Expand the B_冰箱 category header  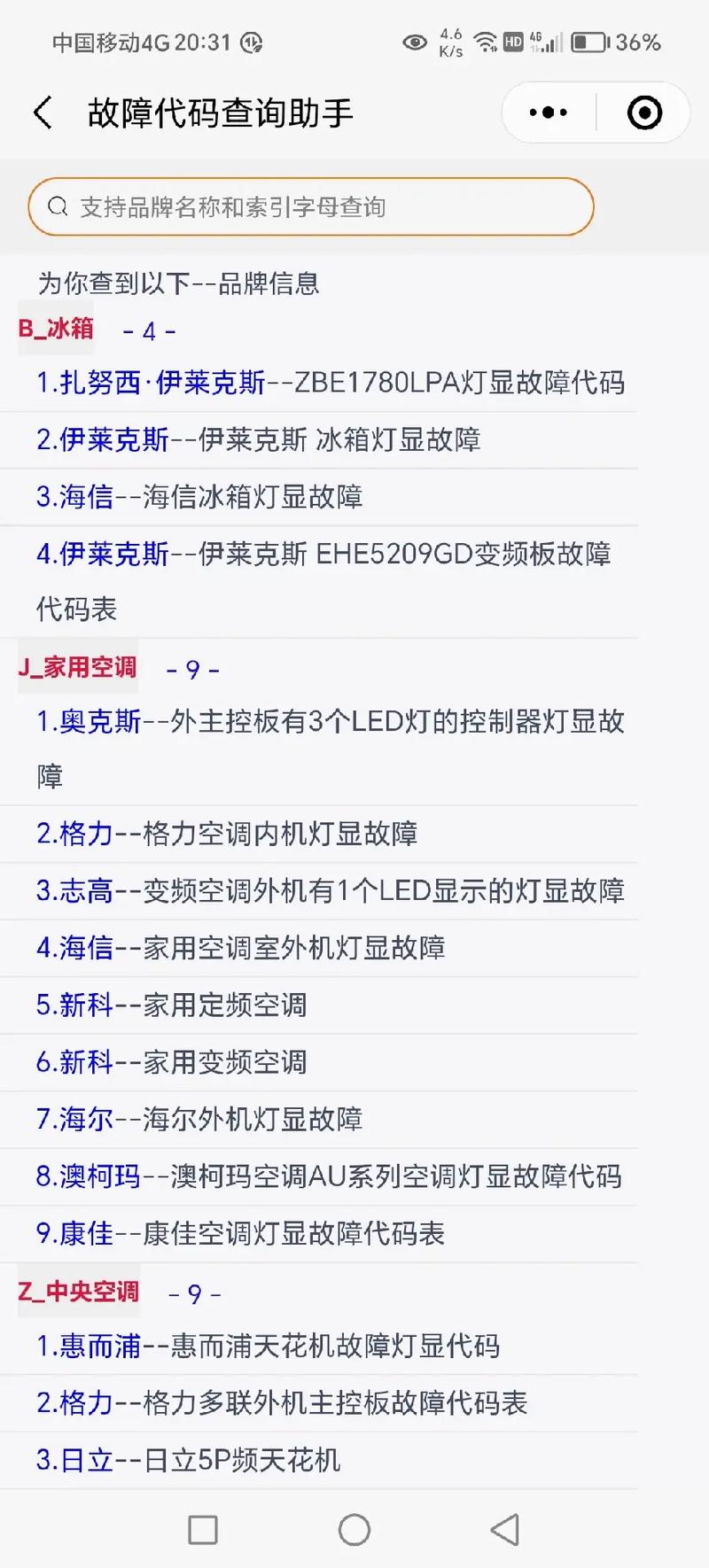[55, 329]
